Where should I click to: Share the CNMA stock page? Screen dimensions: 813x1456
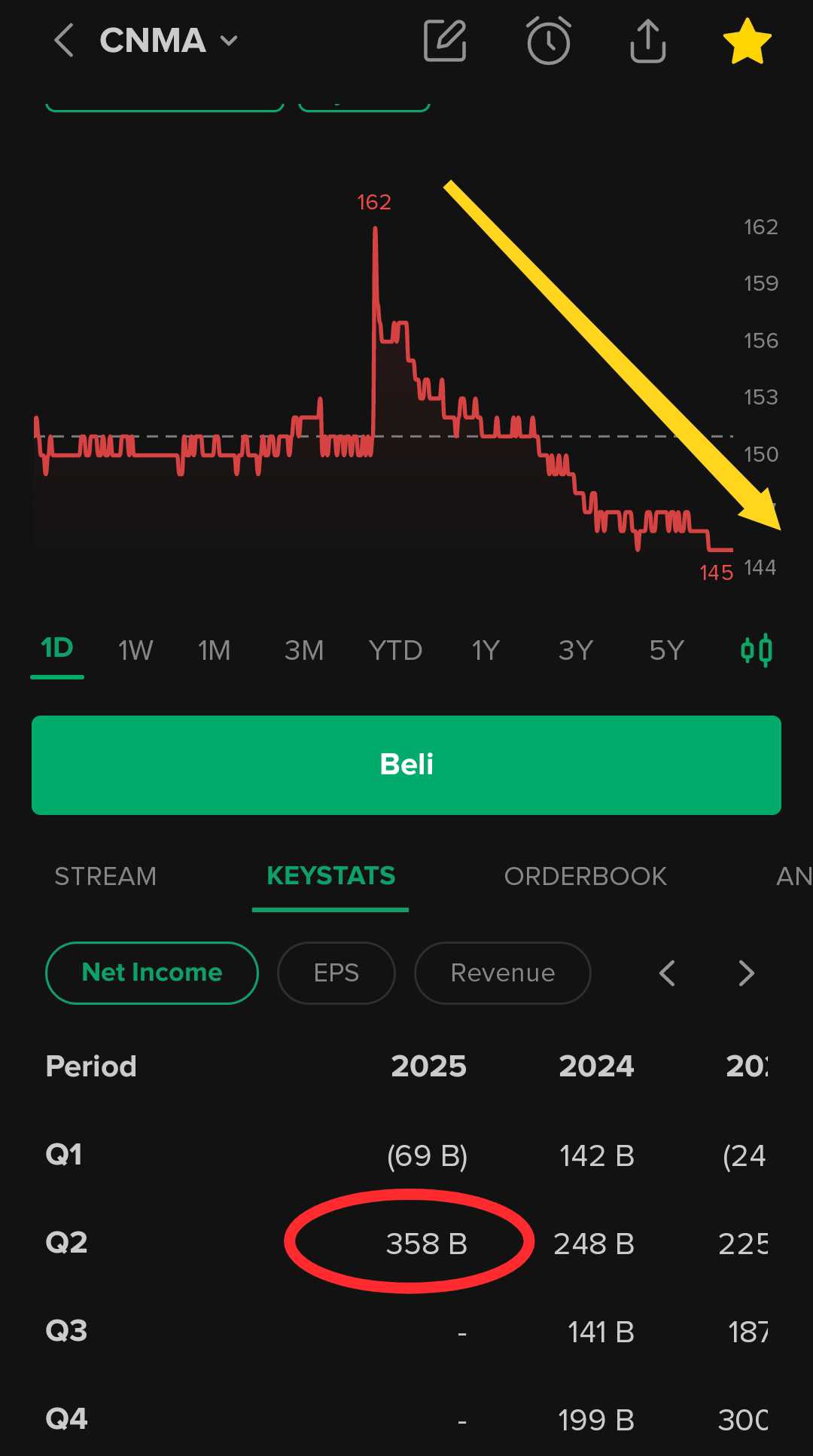coord(647,41)
